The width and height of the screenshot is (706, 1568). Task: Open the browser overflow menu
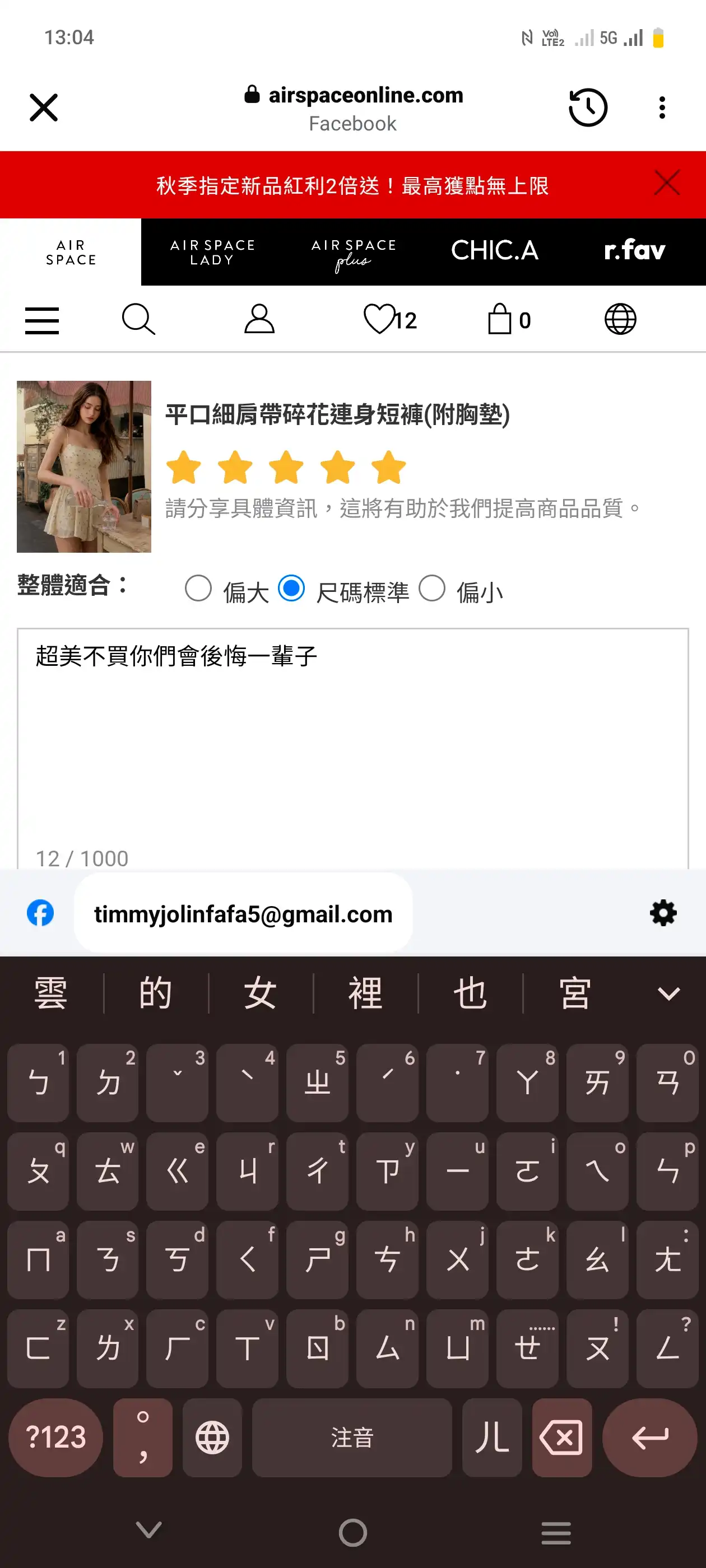(x=662, y=108)
